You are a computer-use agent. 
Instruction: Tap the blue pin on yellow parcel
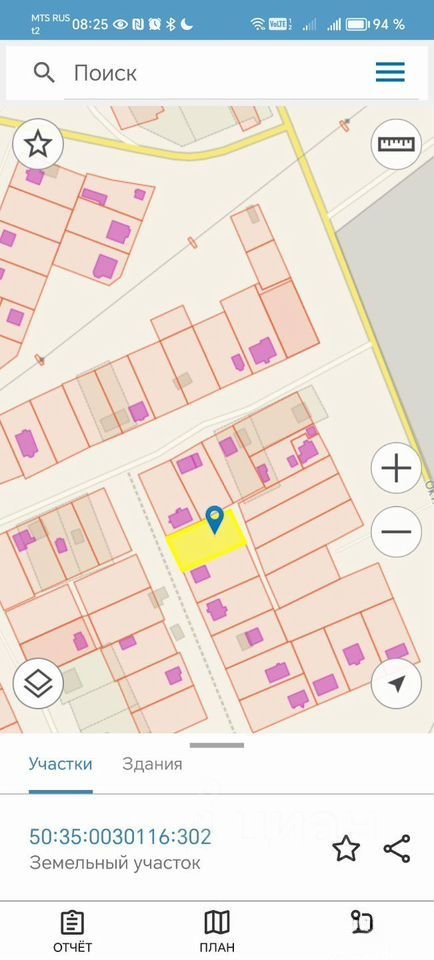click(x=214, y=520)
